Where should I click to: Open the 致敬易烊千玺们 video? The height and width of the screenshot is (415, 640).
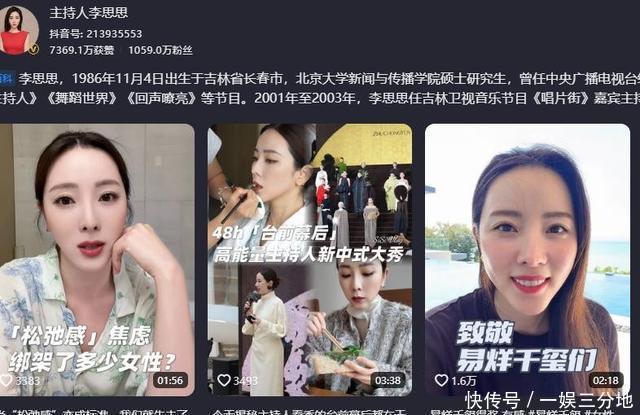527,260
